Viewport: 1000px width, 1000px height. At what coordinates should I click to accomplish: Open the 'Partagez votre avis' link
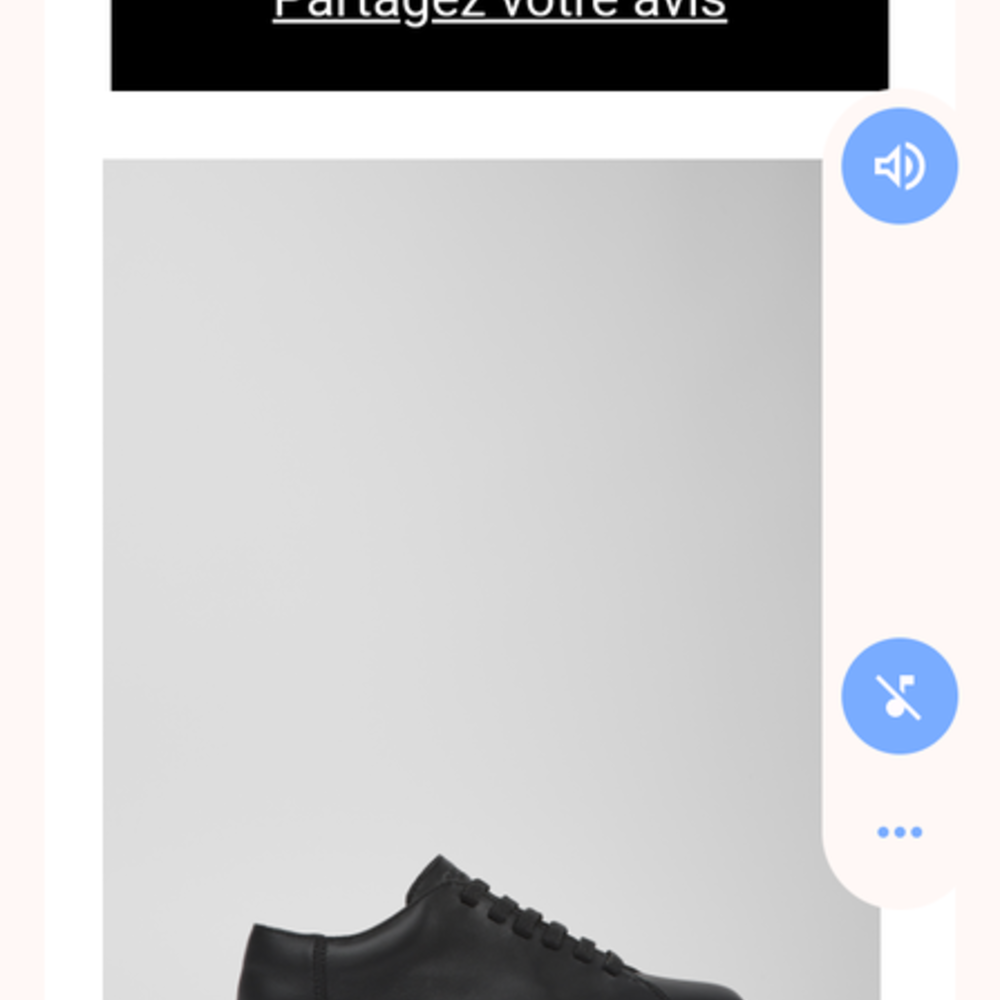pos(499,12)
